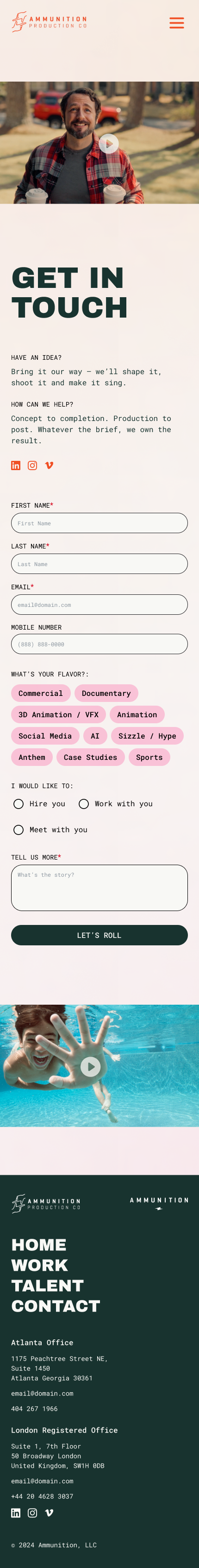Select the Mobile Number field
Image resolution: width=199 pixels, height=1568 pixels.
[x=99, y=644]
